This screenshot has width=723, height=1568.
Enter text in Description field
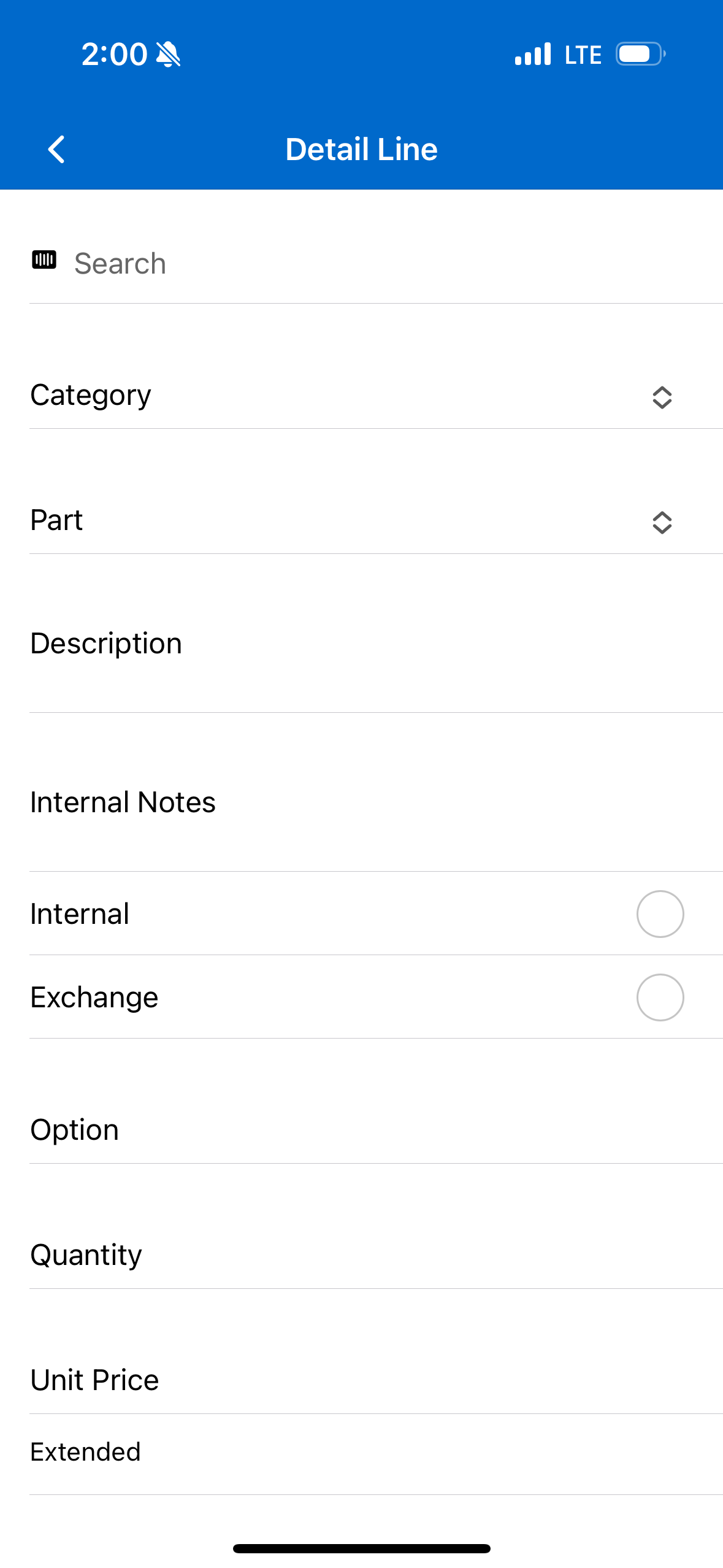[x=368, y=644]
